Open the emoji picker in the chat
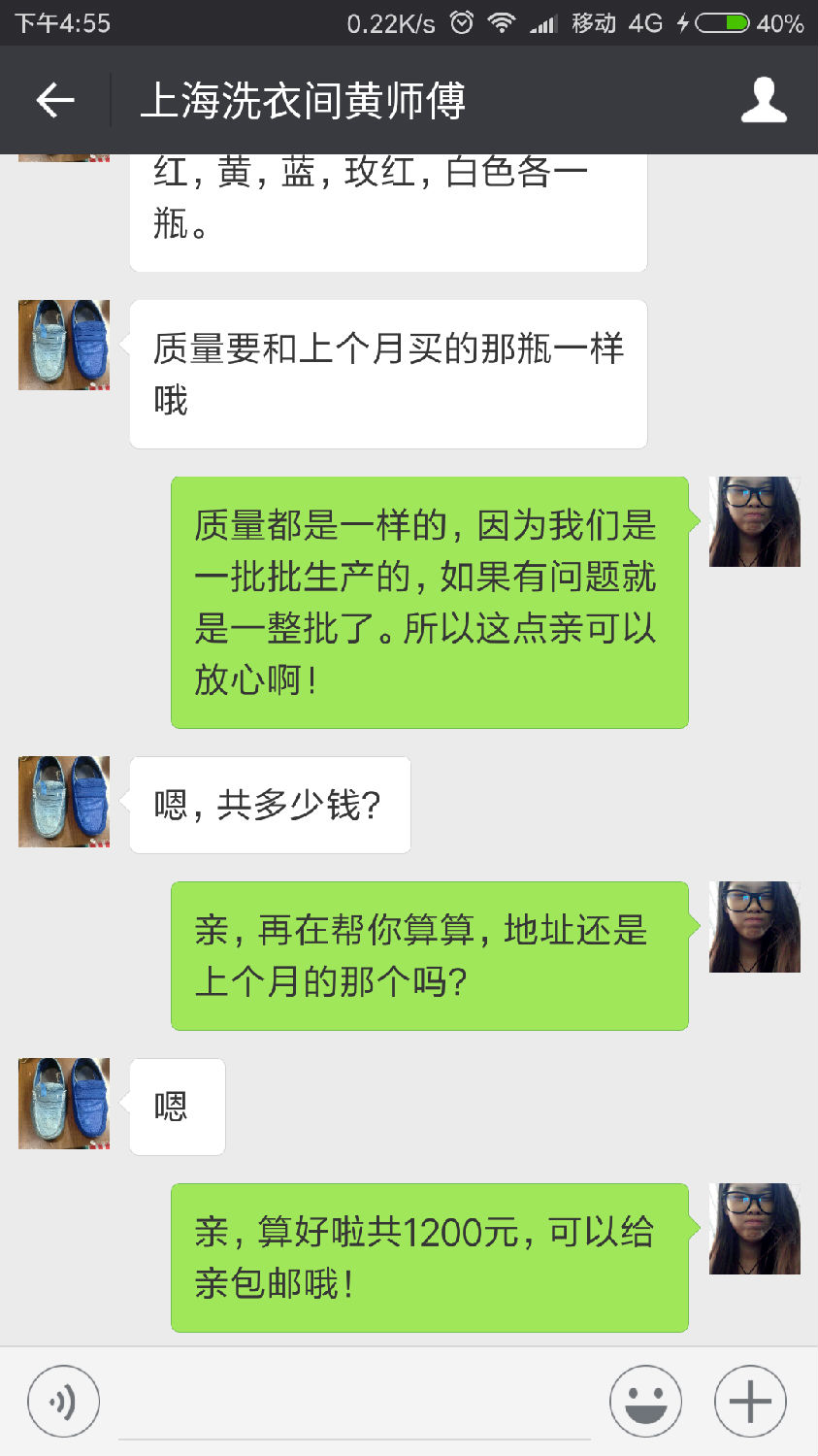818x1456 pixels. tap(646, 1401)
